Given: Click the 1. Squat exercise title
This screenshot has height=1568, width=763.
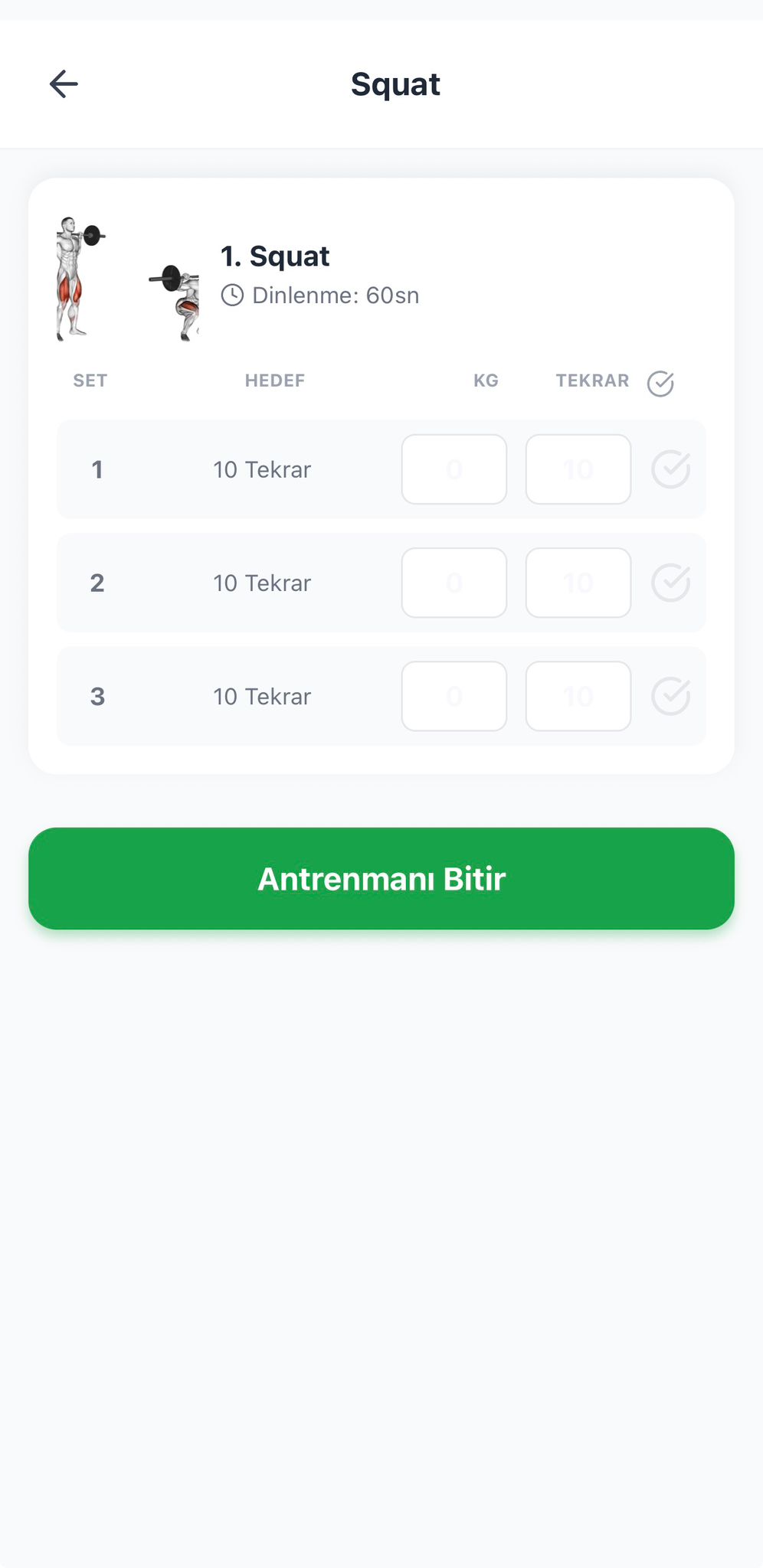Looking at the screenshot, I should 274,256.
